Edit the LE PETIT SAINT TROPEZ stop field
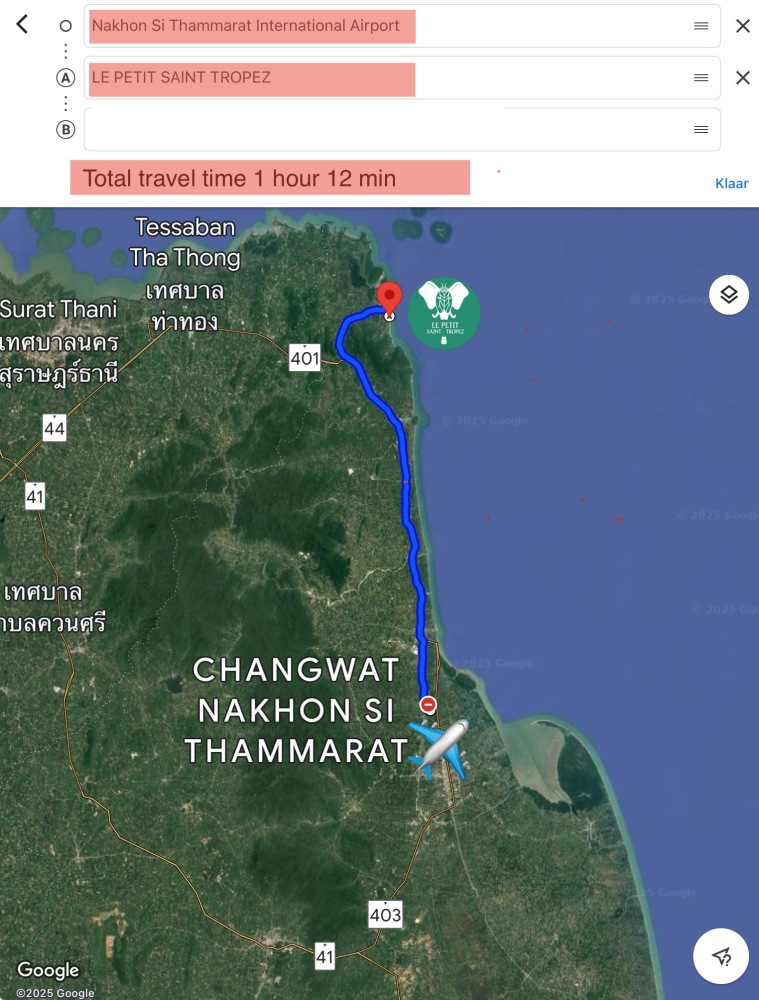Image resolution: width=759 pixels, height=1000 pixels. pyautogui.click(x=380, y=77)
